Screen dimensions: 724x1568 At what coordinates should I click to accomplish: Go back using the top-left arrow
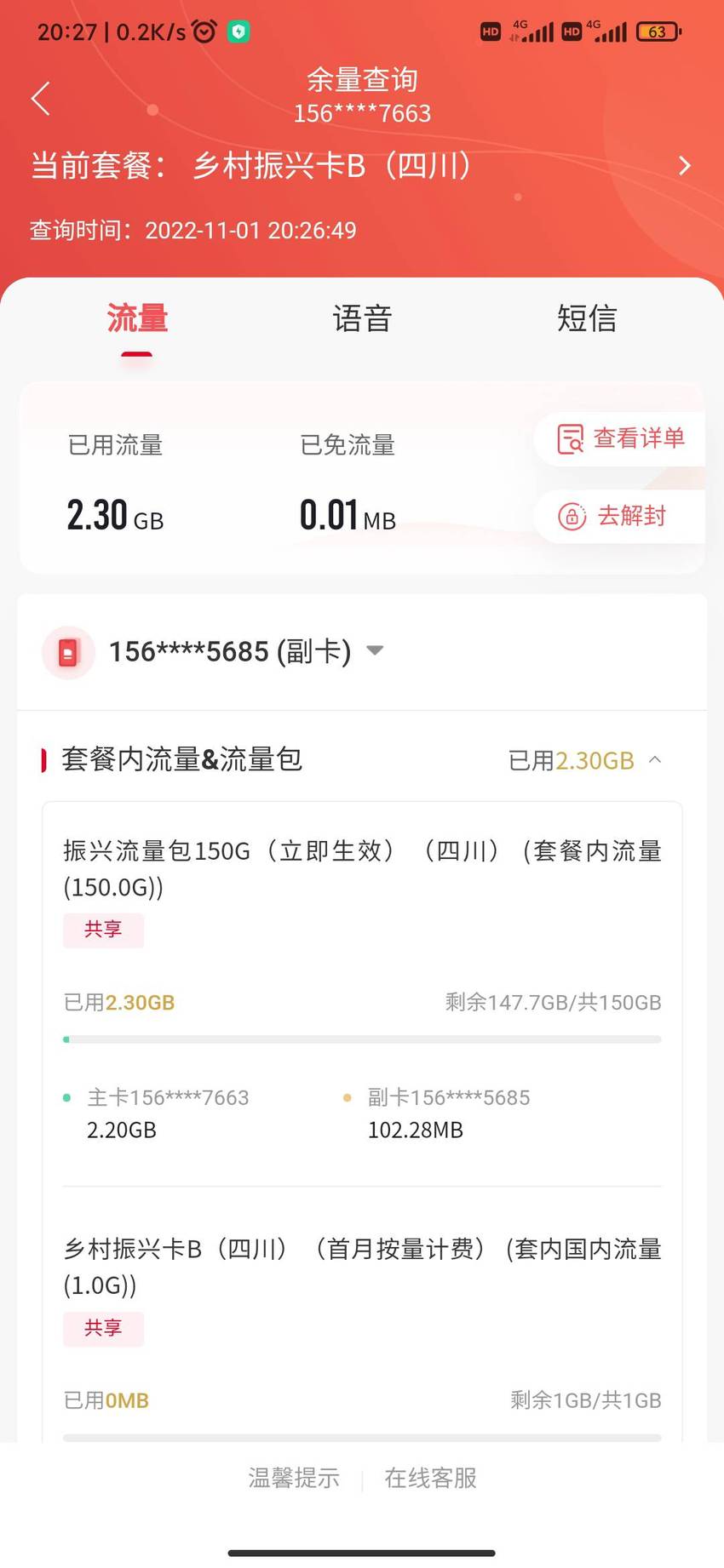point(40,99)
